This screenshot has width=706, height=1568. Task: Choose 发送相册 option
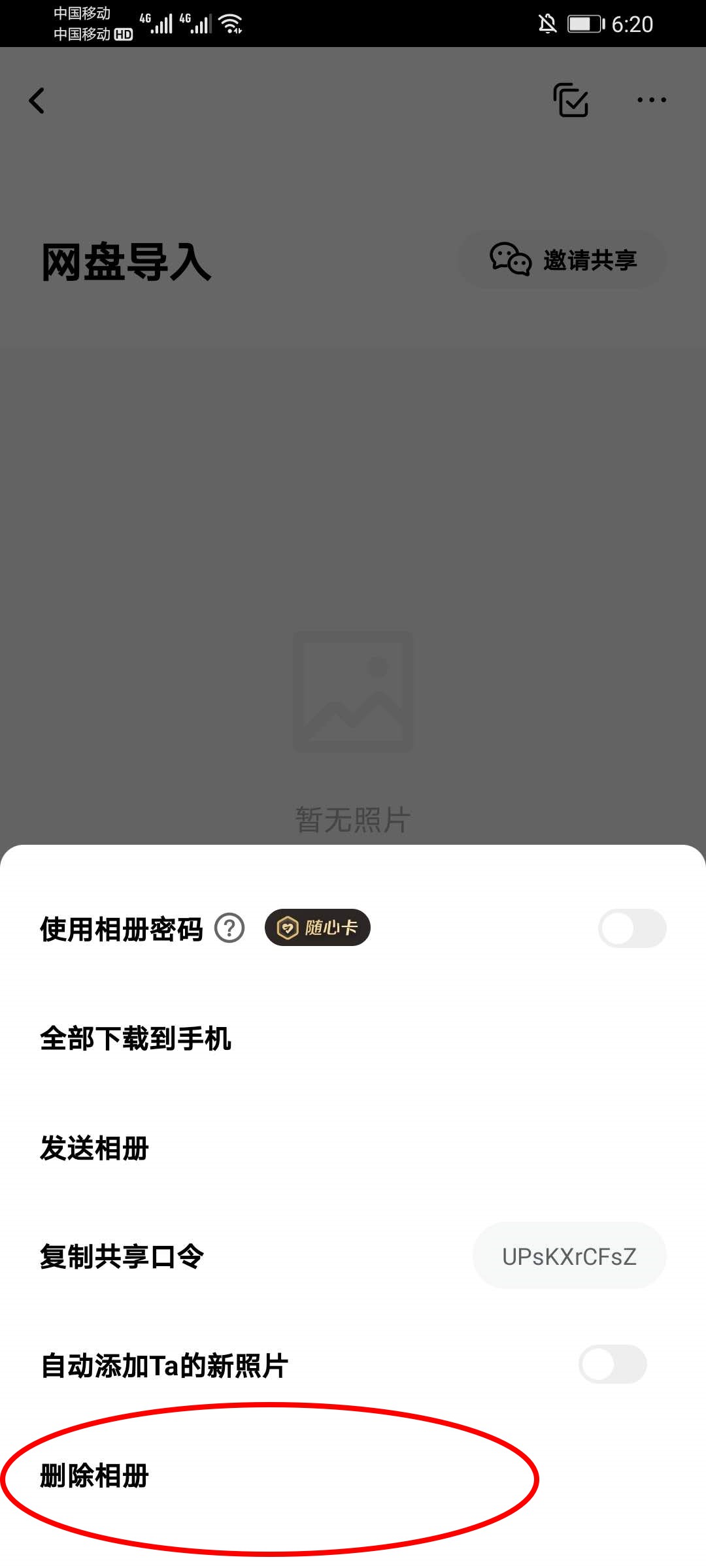[95, 1149]
